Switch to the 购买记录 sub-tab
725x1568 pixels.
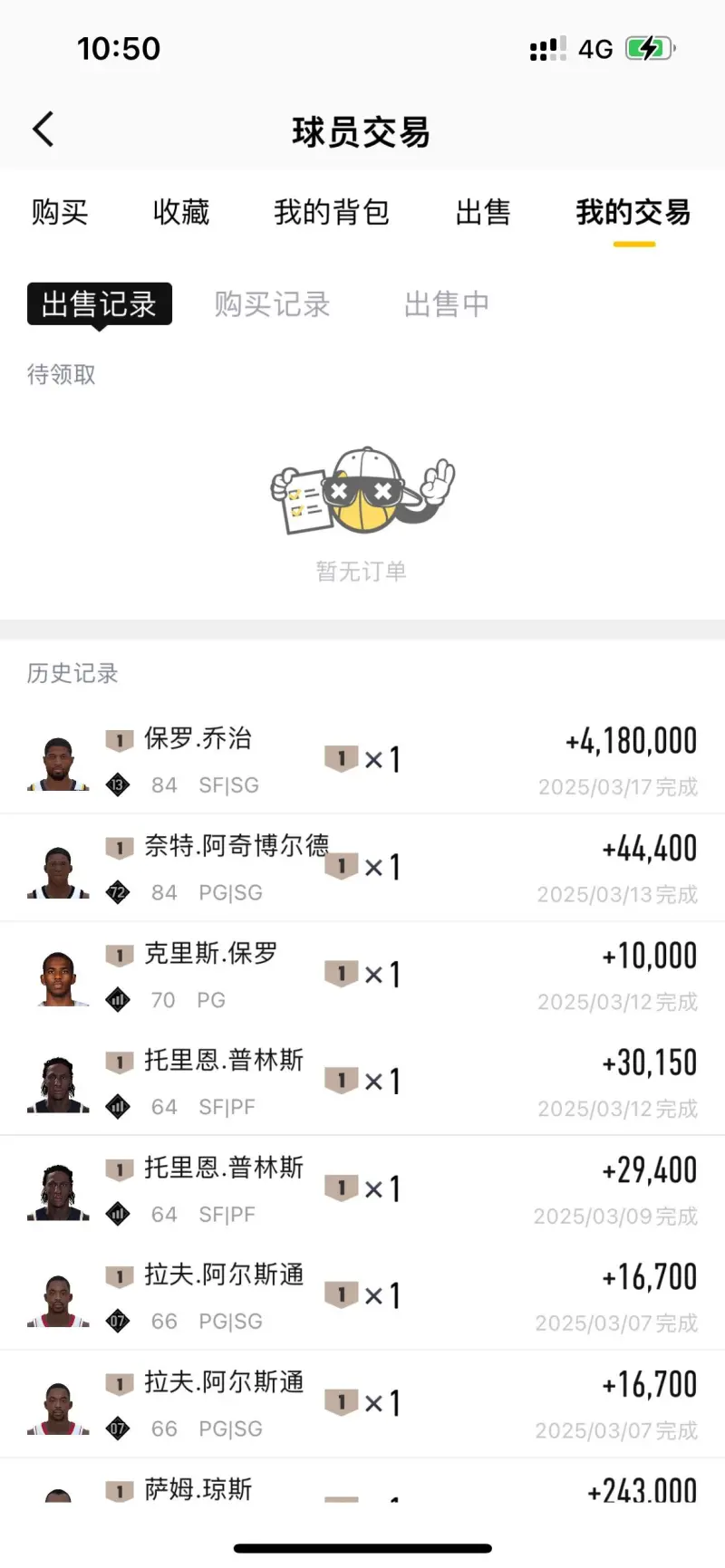[272, 304]
